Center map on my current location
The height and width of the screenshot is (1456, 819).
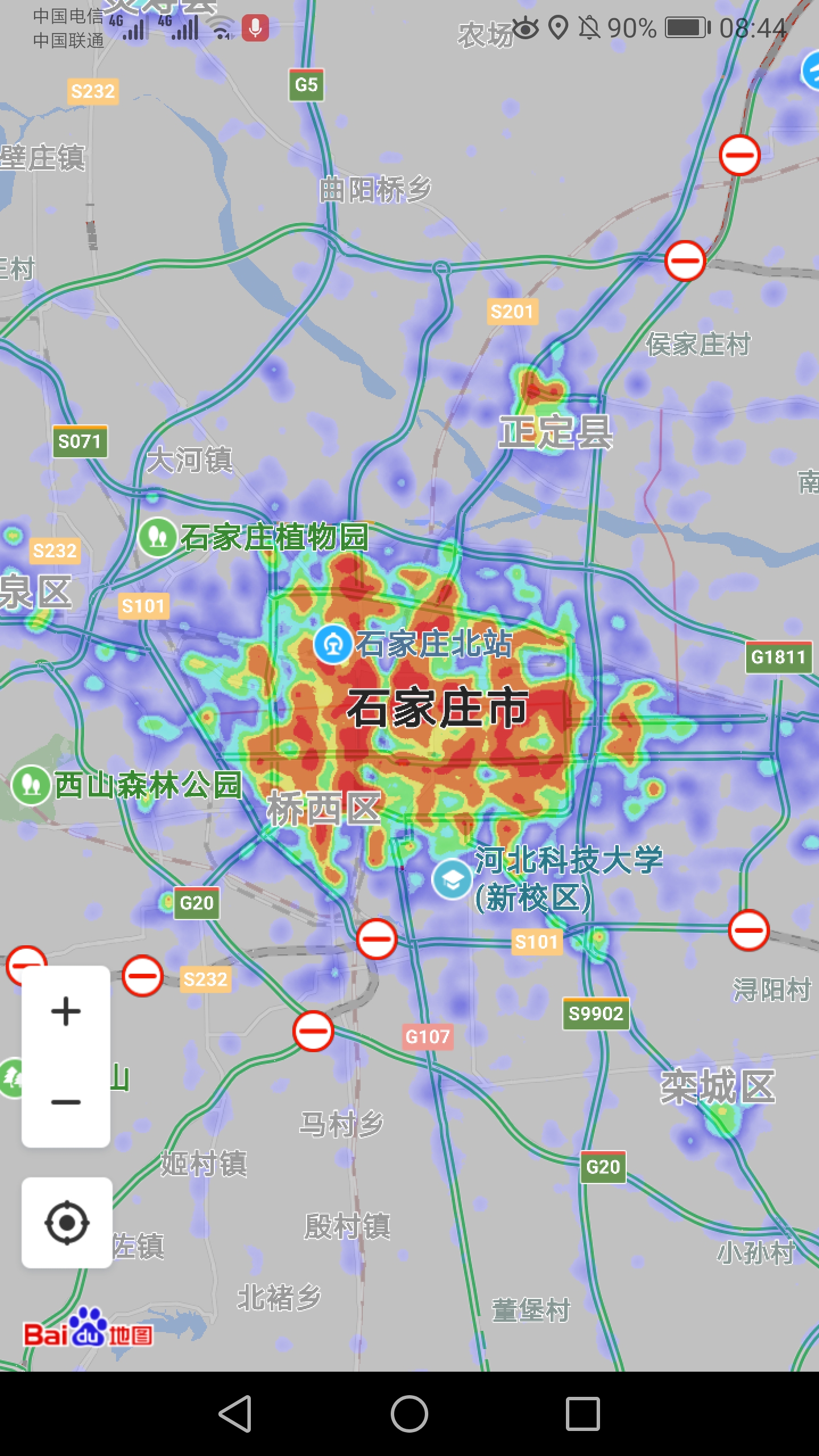coord(67,1223)
